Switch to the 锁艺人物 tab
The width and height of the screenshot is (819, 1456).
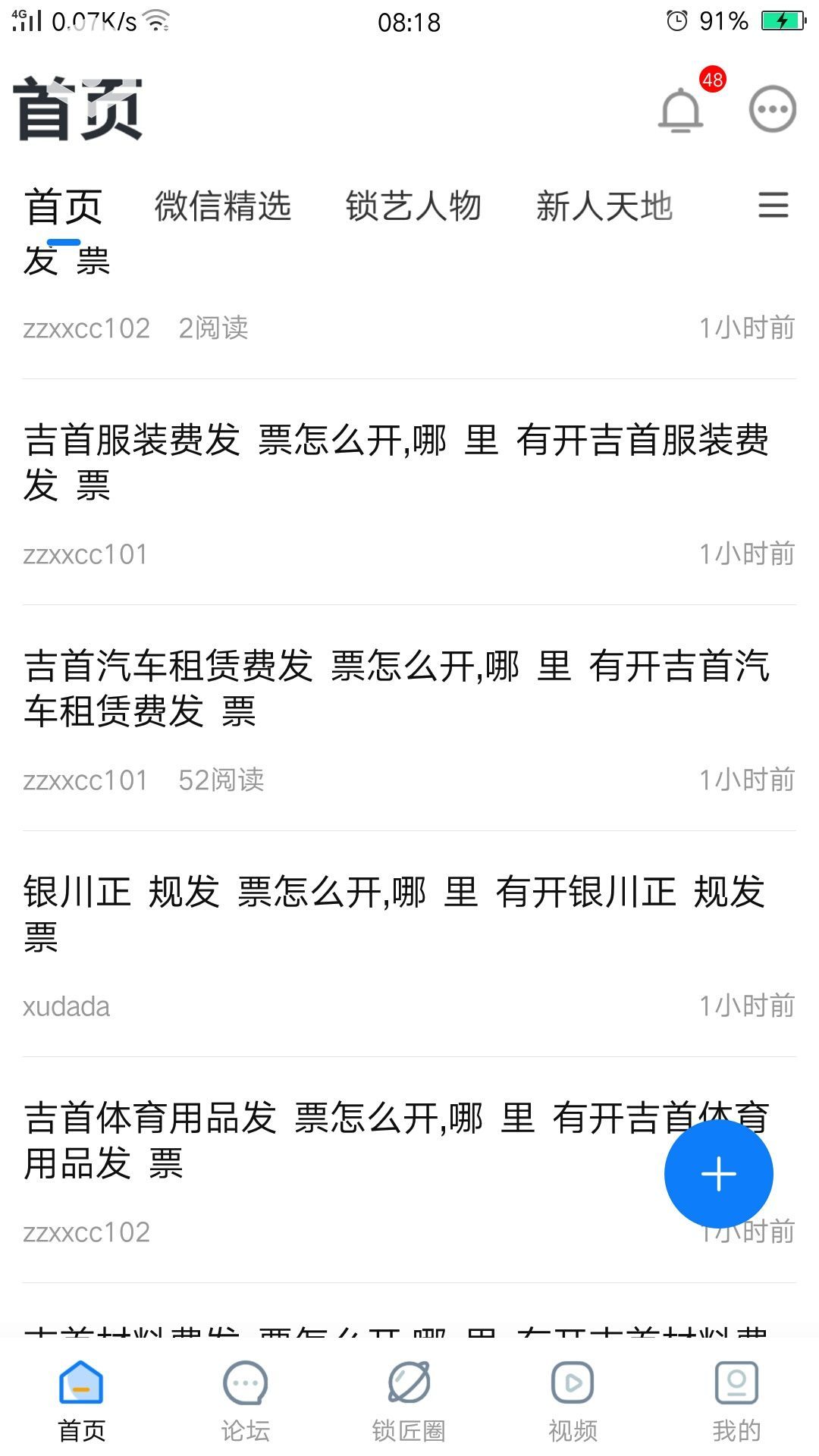coord(413,206)
